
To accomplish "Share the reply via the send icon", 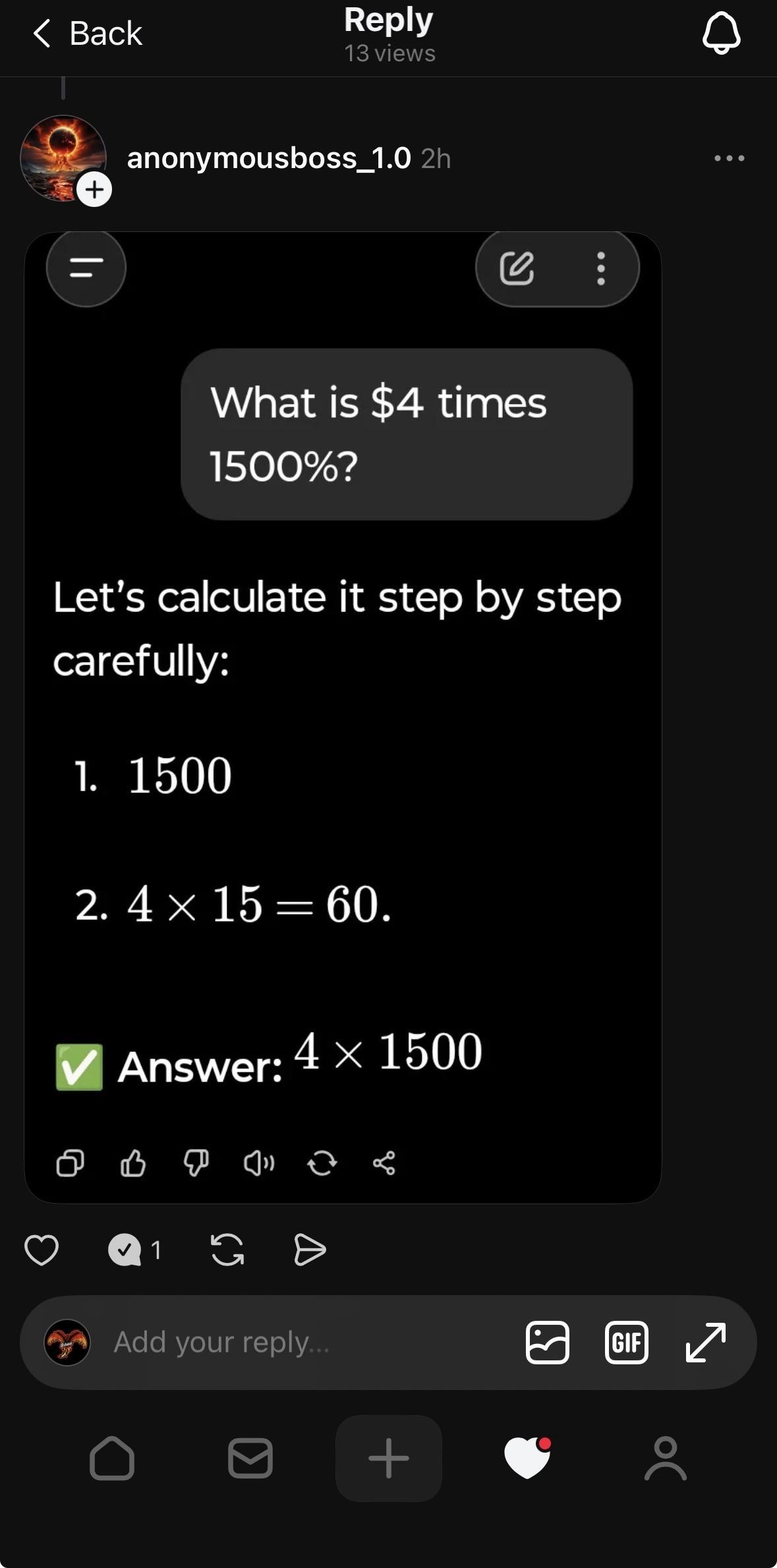I will [x=310, y=1250].
